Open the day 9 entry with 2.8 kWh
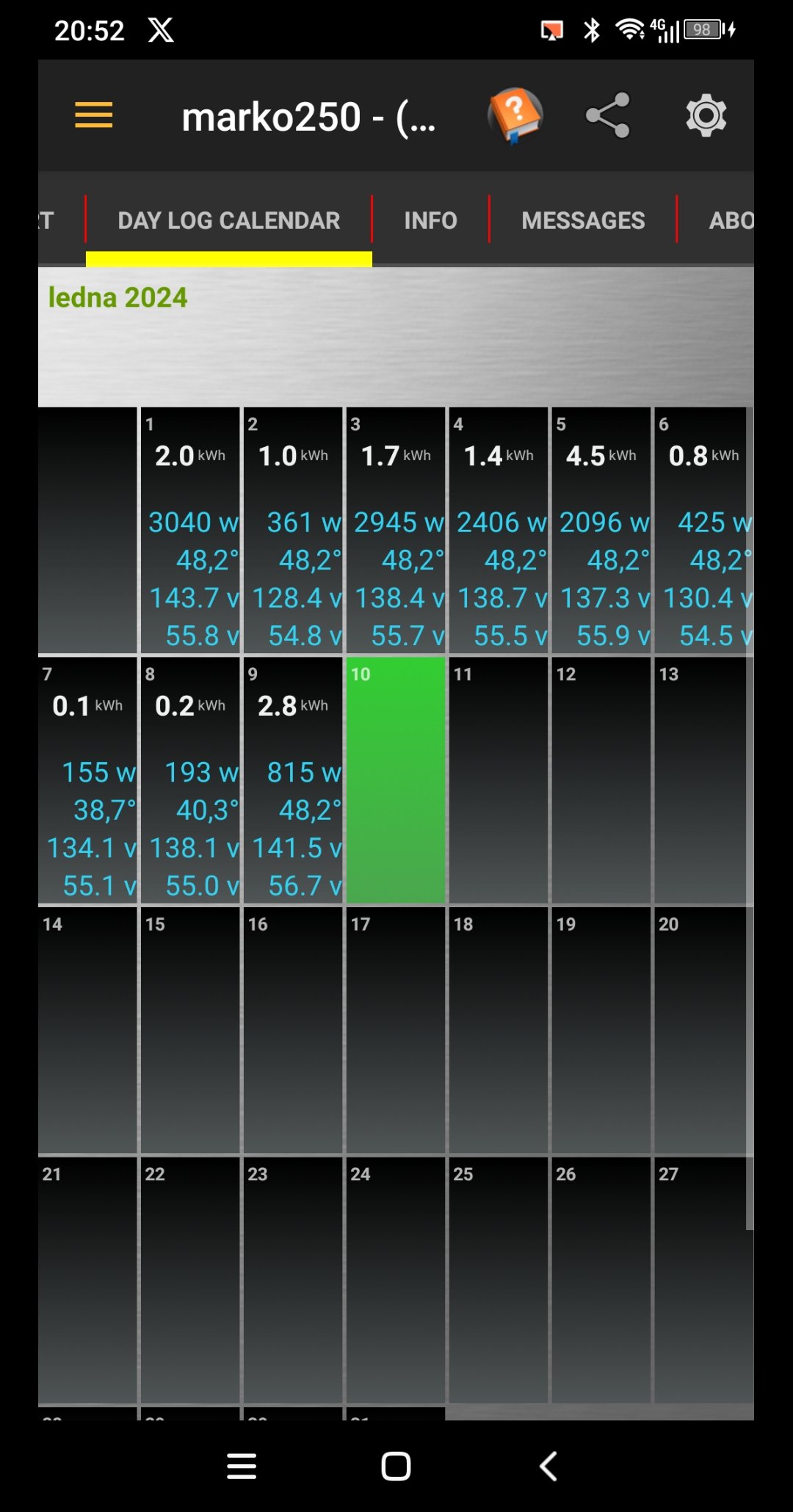 tap(293, 780)
